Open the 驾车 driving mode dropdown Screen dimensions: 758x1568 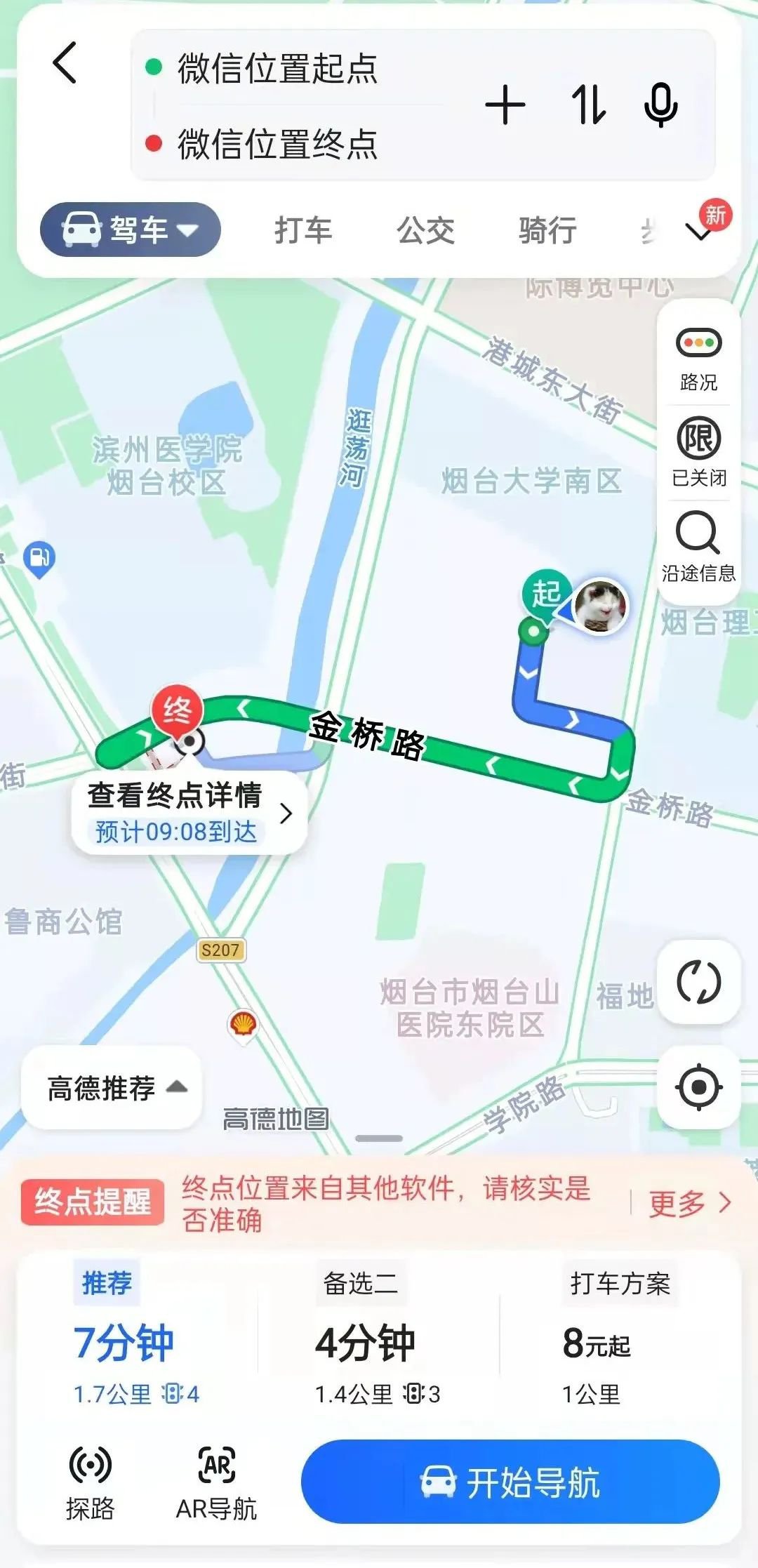(x=131, y=230)
